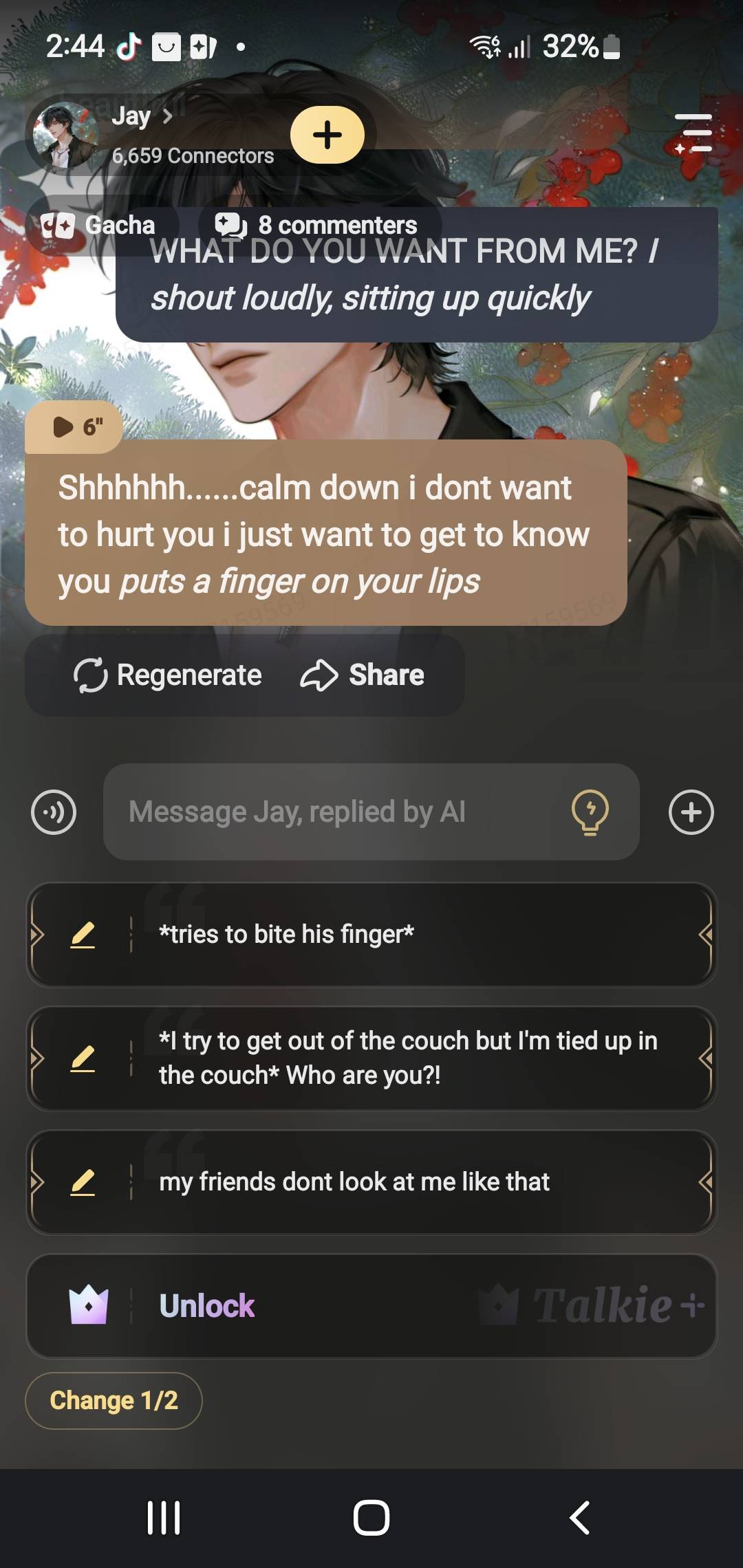
Task: Edit the "tries to bite his finger" suggestion
Action: (x=83, y=935)
